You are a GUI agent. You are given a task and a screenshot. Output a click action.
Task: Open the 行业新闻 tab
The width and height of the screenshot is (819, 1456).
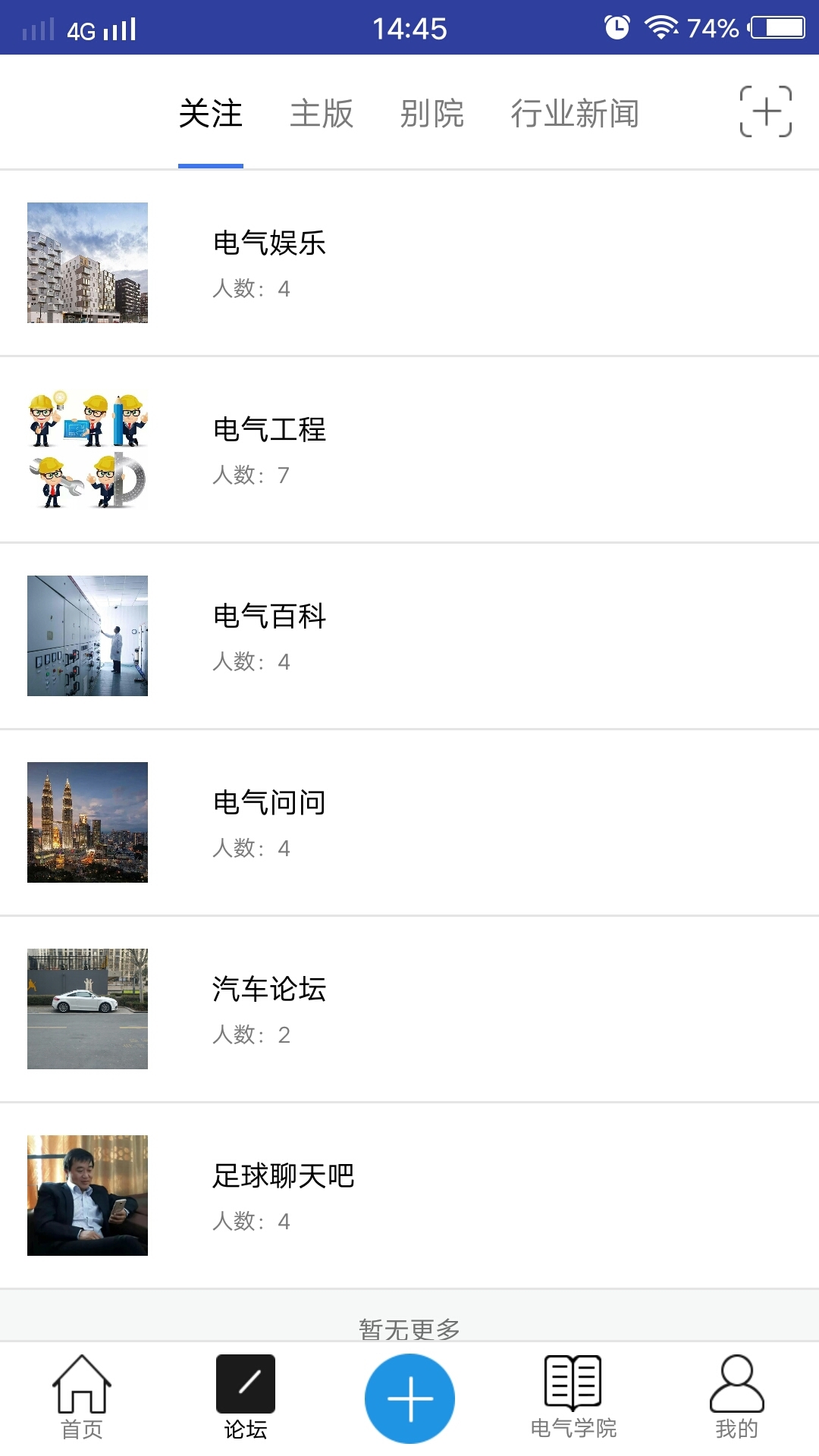pyautogui.click(x=574, y=114)
